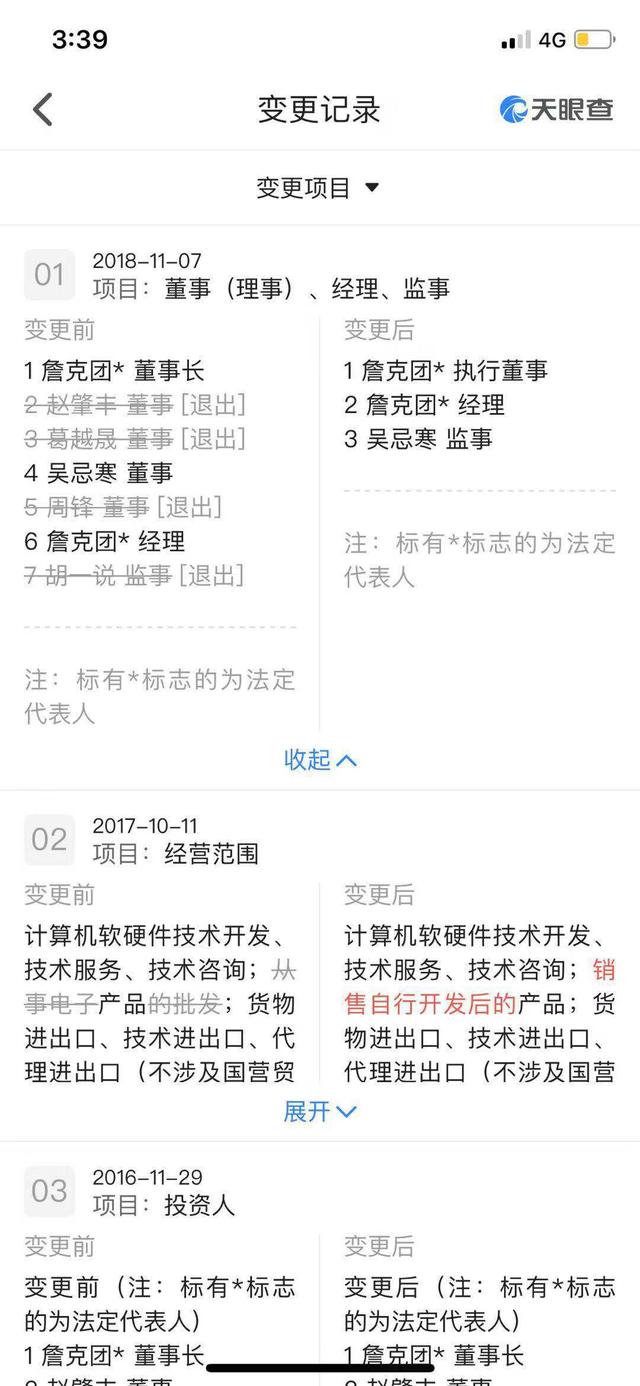640x1386 pixels.
Task: Collapse record 01 with 收起
Action: (x=320, y=760)
